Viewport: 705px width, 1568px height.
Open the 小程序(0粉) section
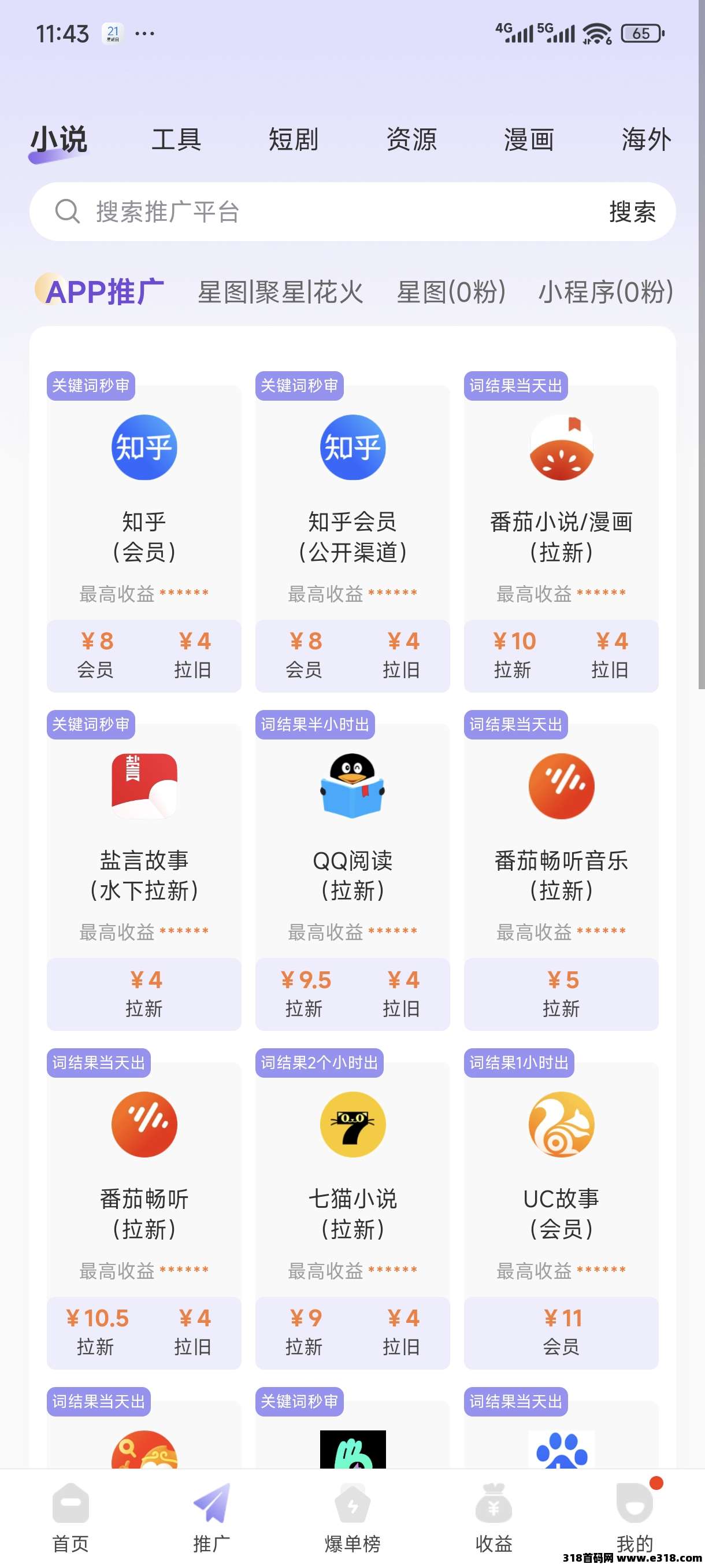(605, 292)
